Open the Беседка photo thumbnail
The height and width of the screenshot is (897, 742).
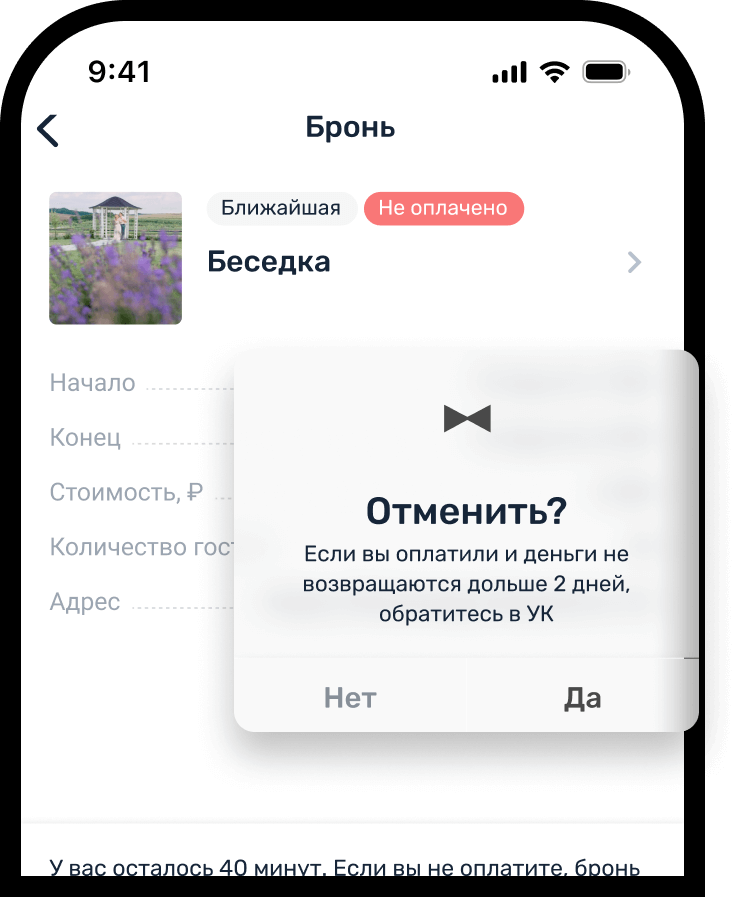[115, 258]
